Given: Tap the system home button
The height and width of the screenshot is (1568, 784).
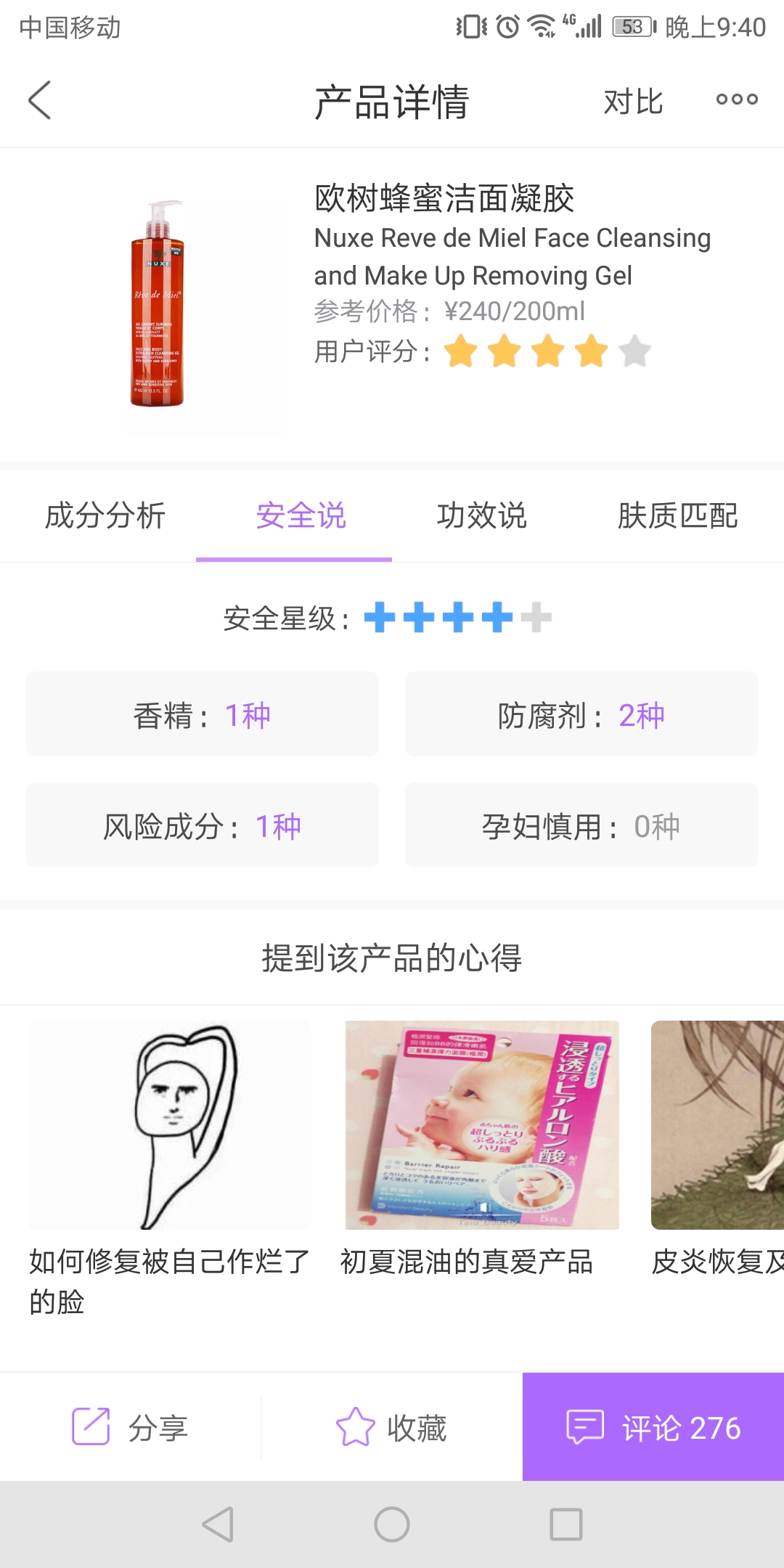Looking at the screenshot, I should (x=392, y=1524).
